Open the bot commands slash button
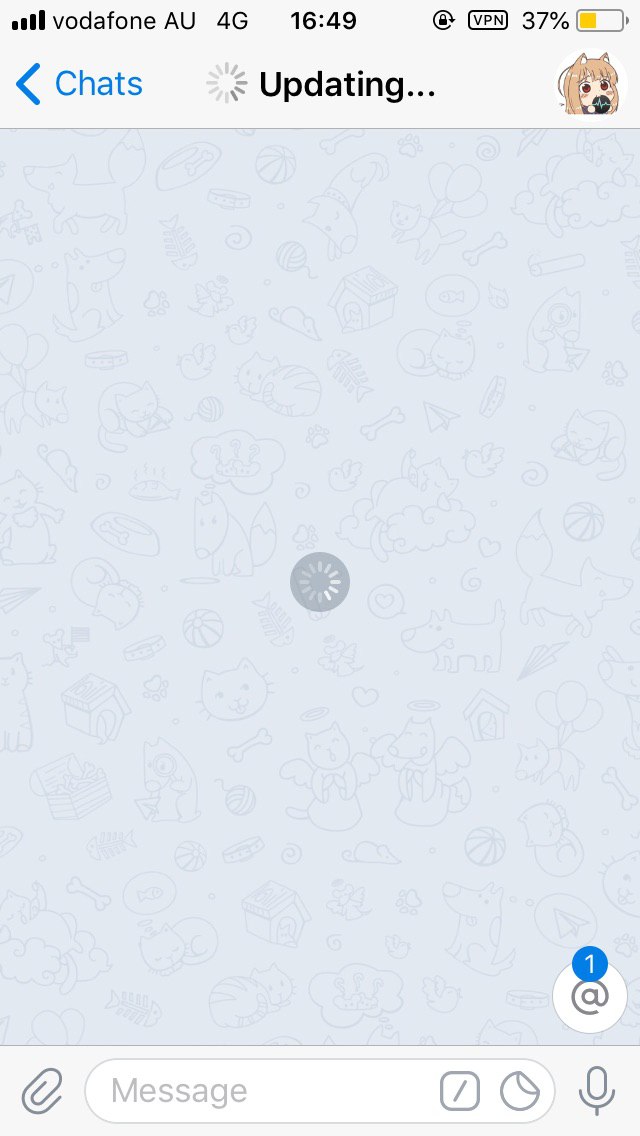The height and width of the screenshot is (1136, 640). tap(460, 1091)
